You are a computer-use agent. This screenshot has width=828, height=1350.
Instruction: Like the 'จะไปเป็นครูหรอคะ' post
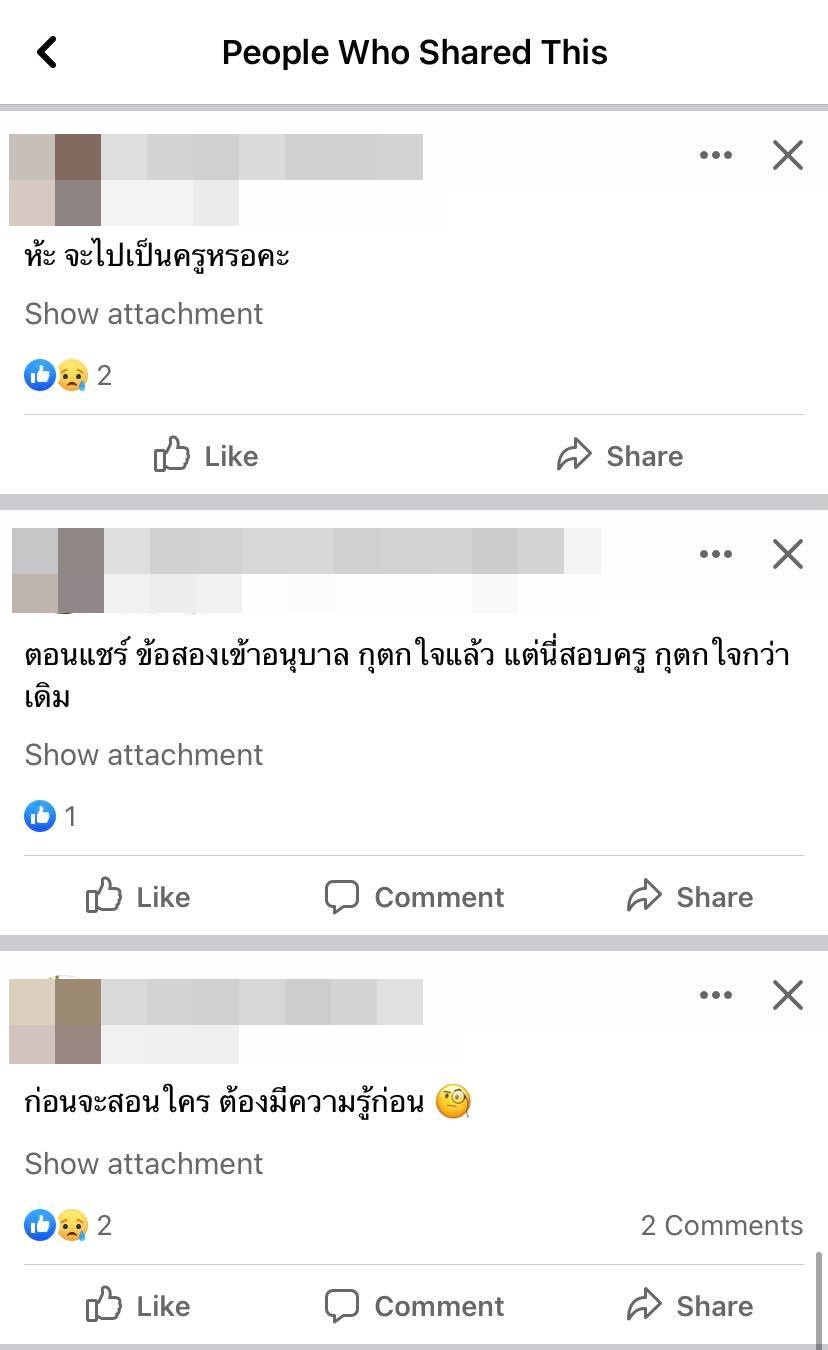(x=206, y=456)
